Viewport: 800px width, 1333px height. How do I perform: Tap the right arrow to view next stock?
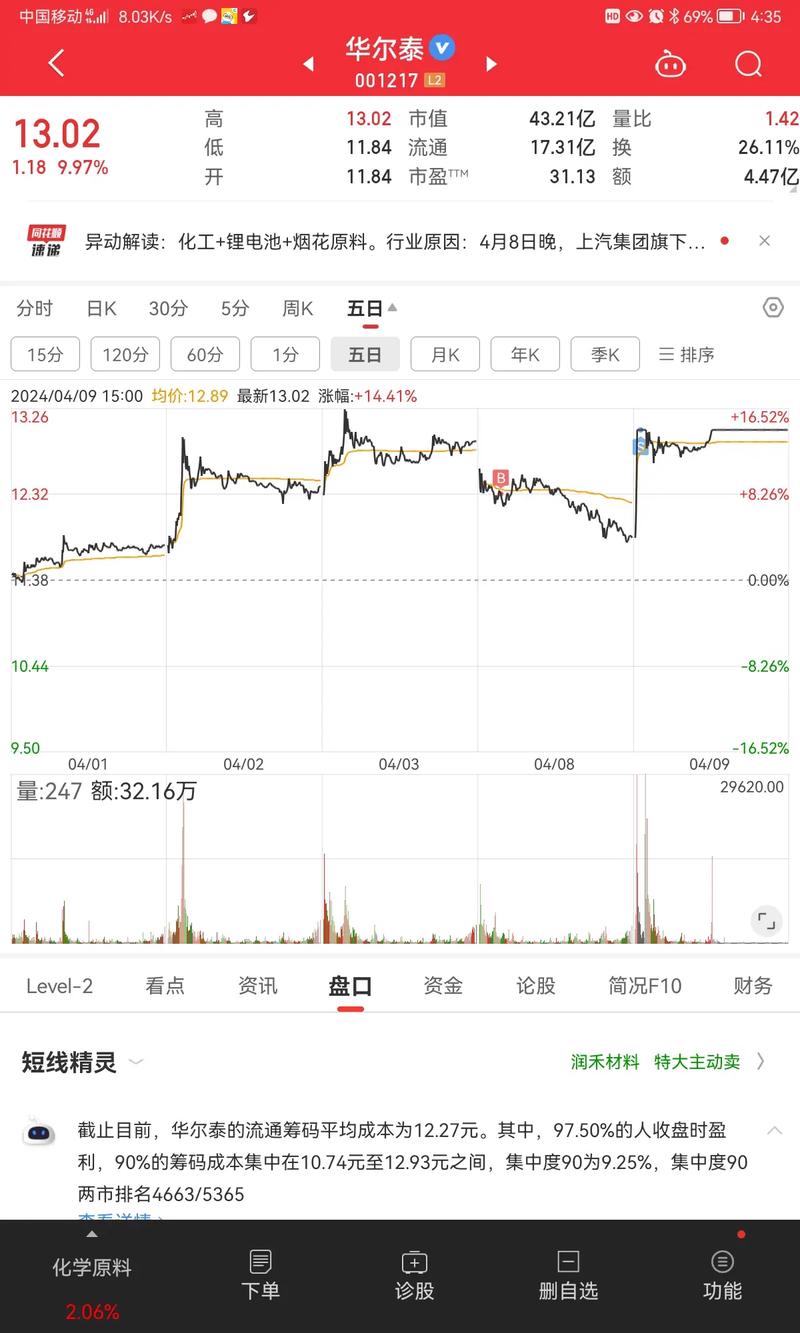pyautogui.click(x=490, y=63)
